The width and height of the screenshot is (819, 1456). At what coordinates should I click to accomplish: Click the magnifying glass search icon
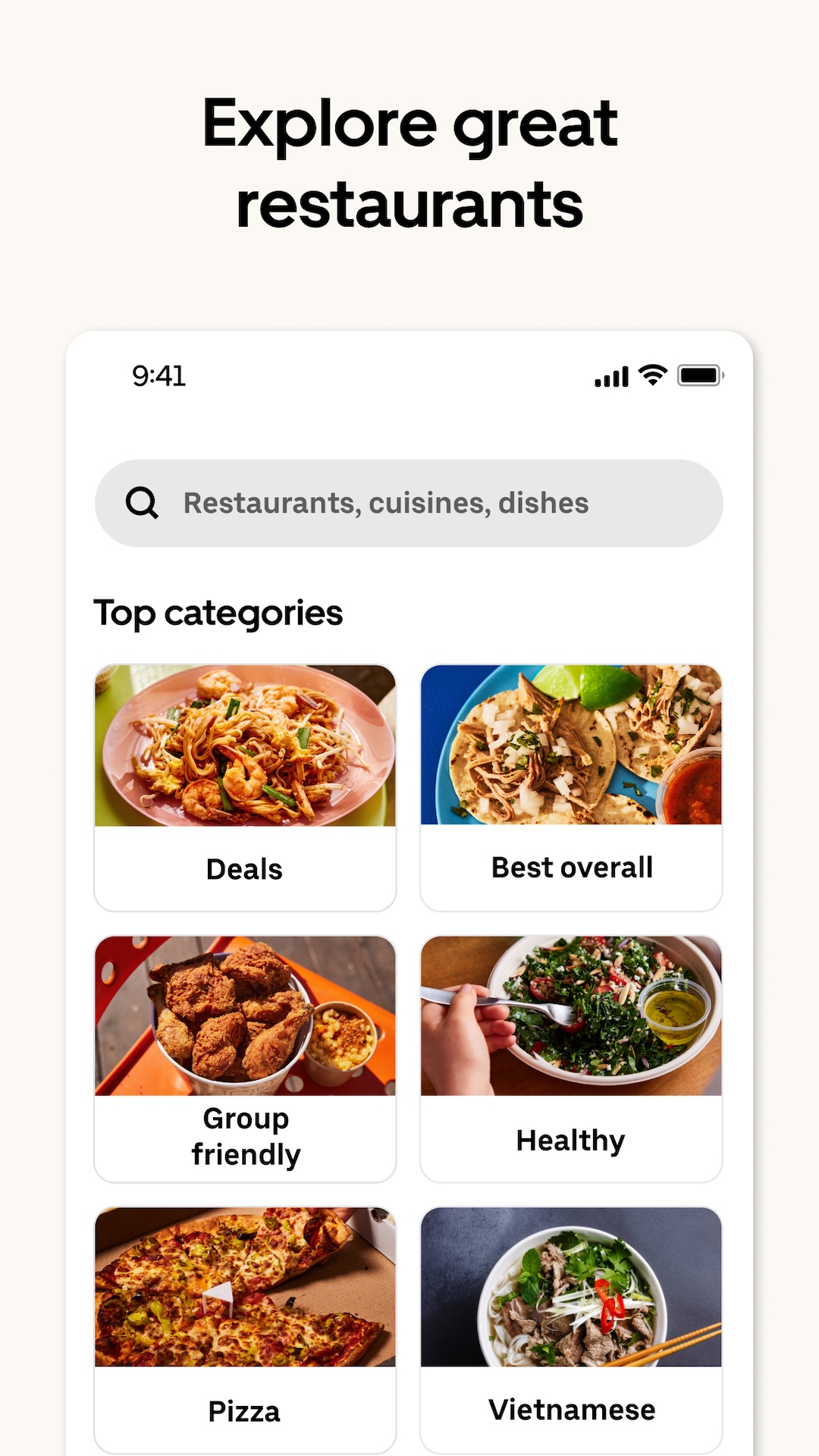tap(144, 502)
